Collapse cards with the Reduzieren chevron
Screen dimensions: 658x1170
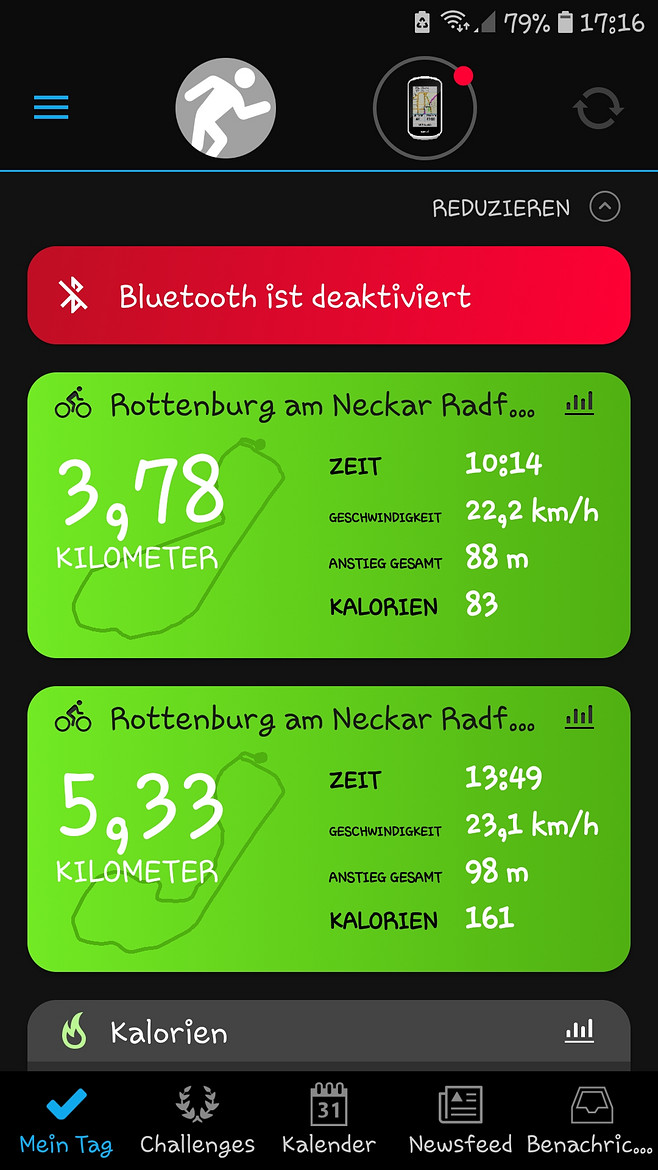coord(605,207)
